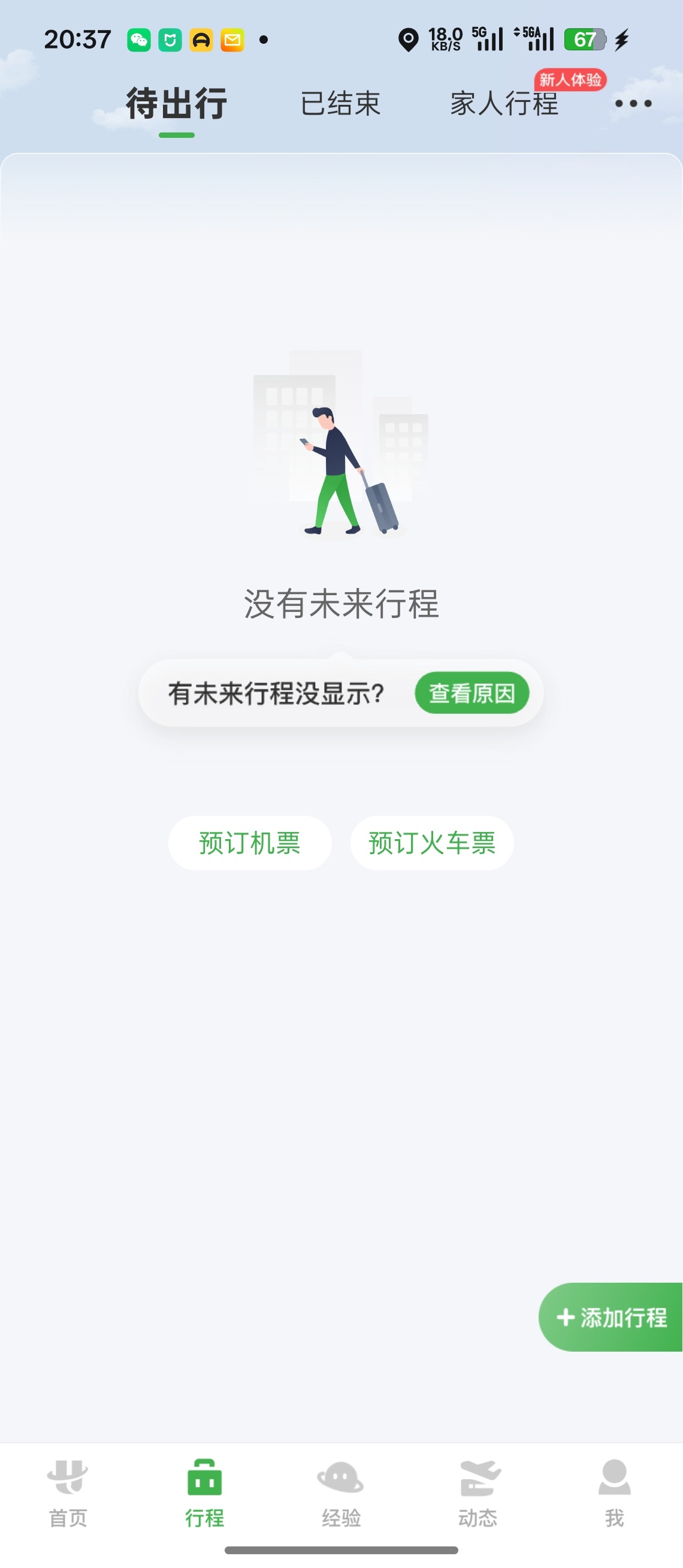Switch to the 已结束 tab
The width and height of the screenshot is (683, 1568).
(339, 105)
